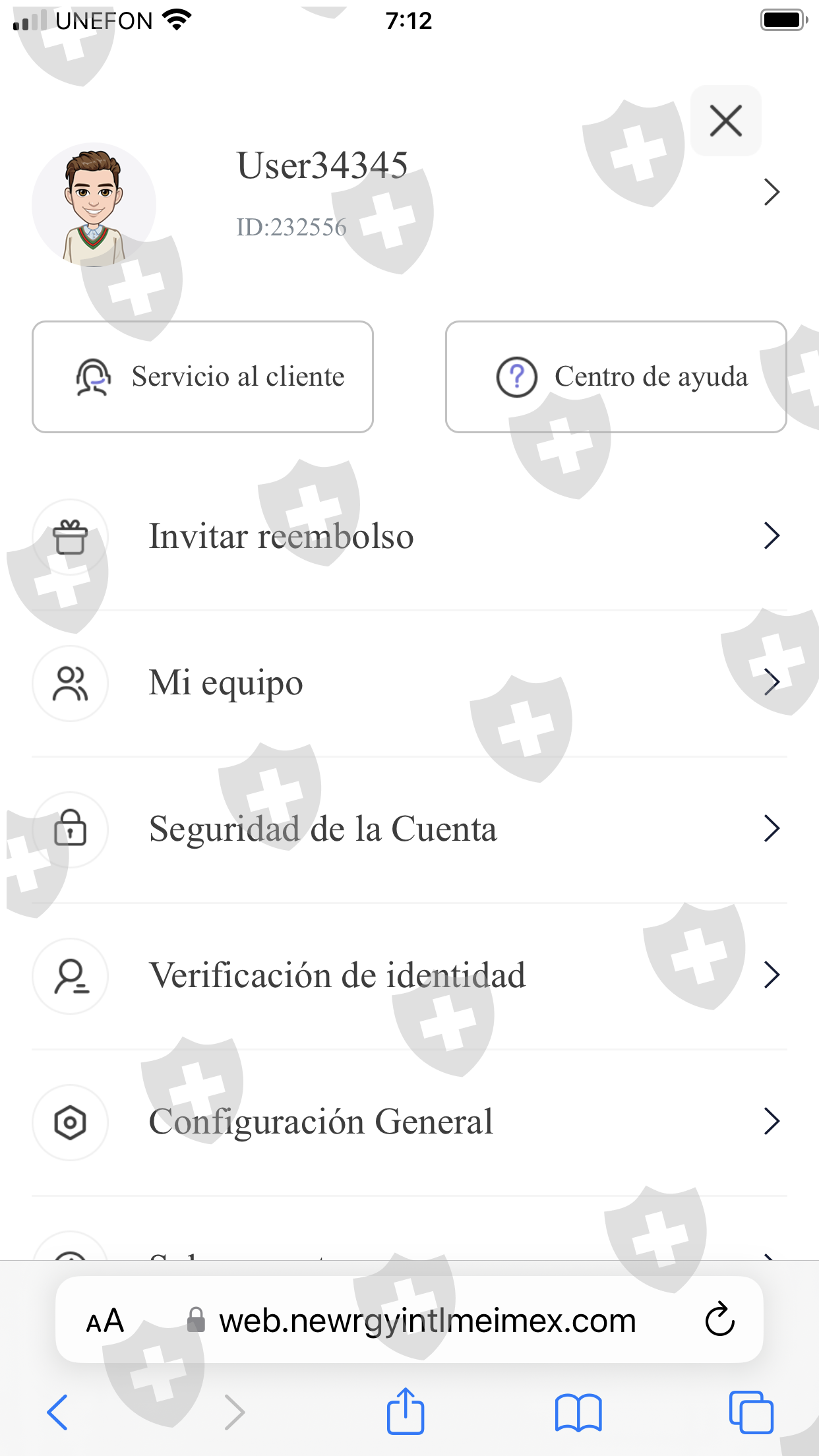Image resolution: width=819 pixels, height=1456 pixels.
Task: Start Verificación de identidad
Action: pyautogui.click(x=409, y=975)
